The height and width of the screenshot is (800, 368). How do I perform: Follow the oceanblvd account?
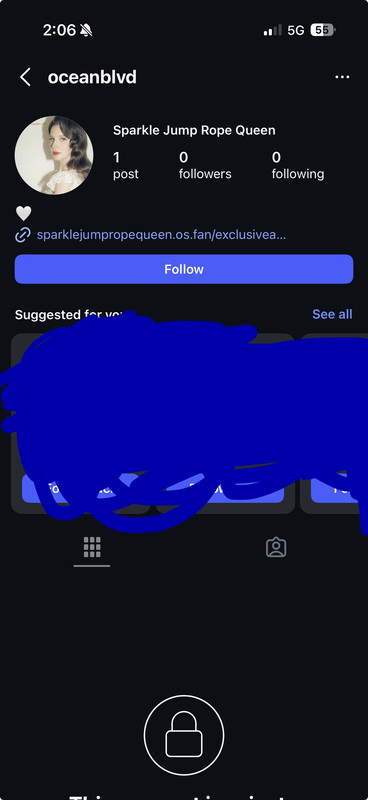[x=184, y=269]
